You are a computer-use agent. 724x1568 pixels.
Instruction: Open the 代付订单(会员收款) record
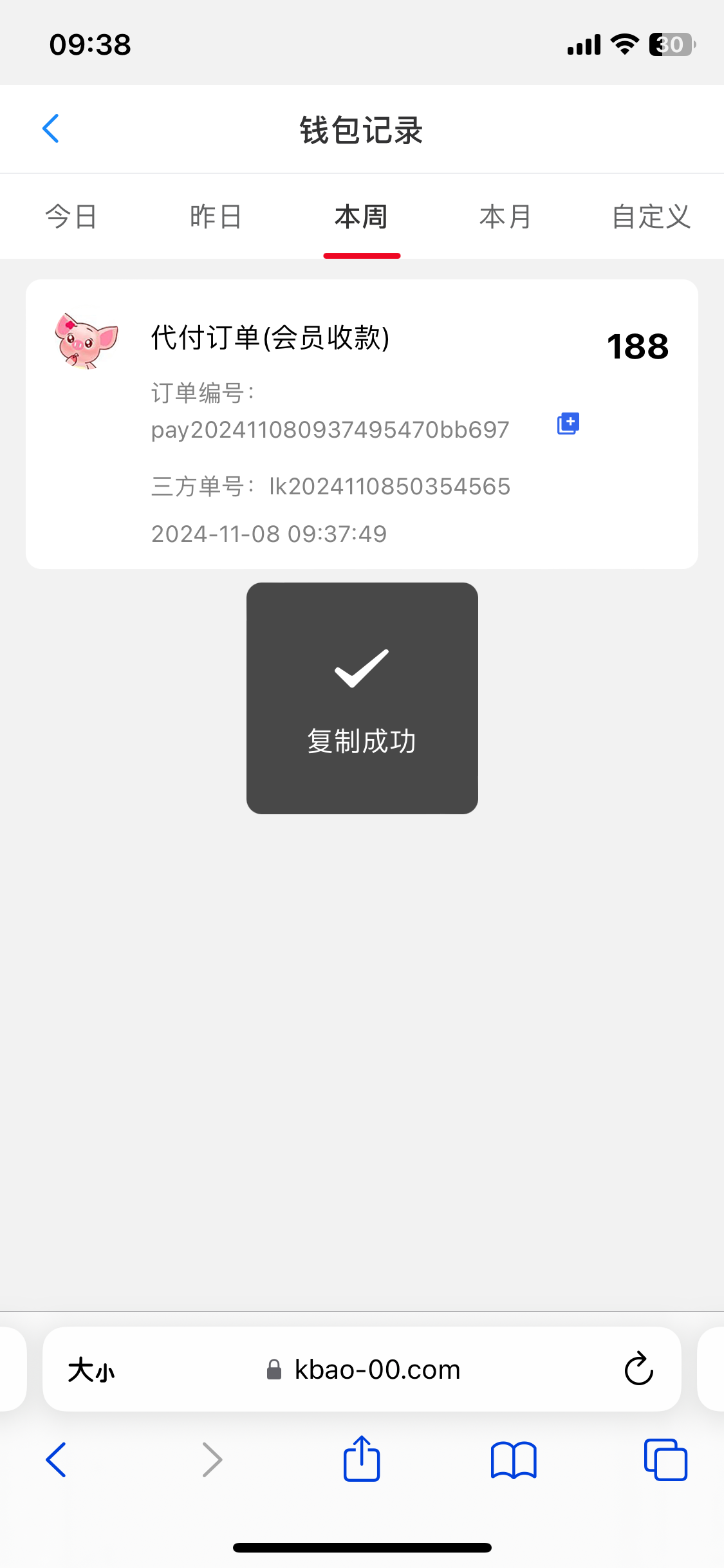[270, 337]
